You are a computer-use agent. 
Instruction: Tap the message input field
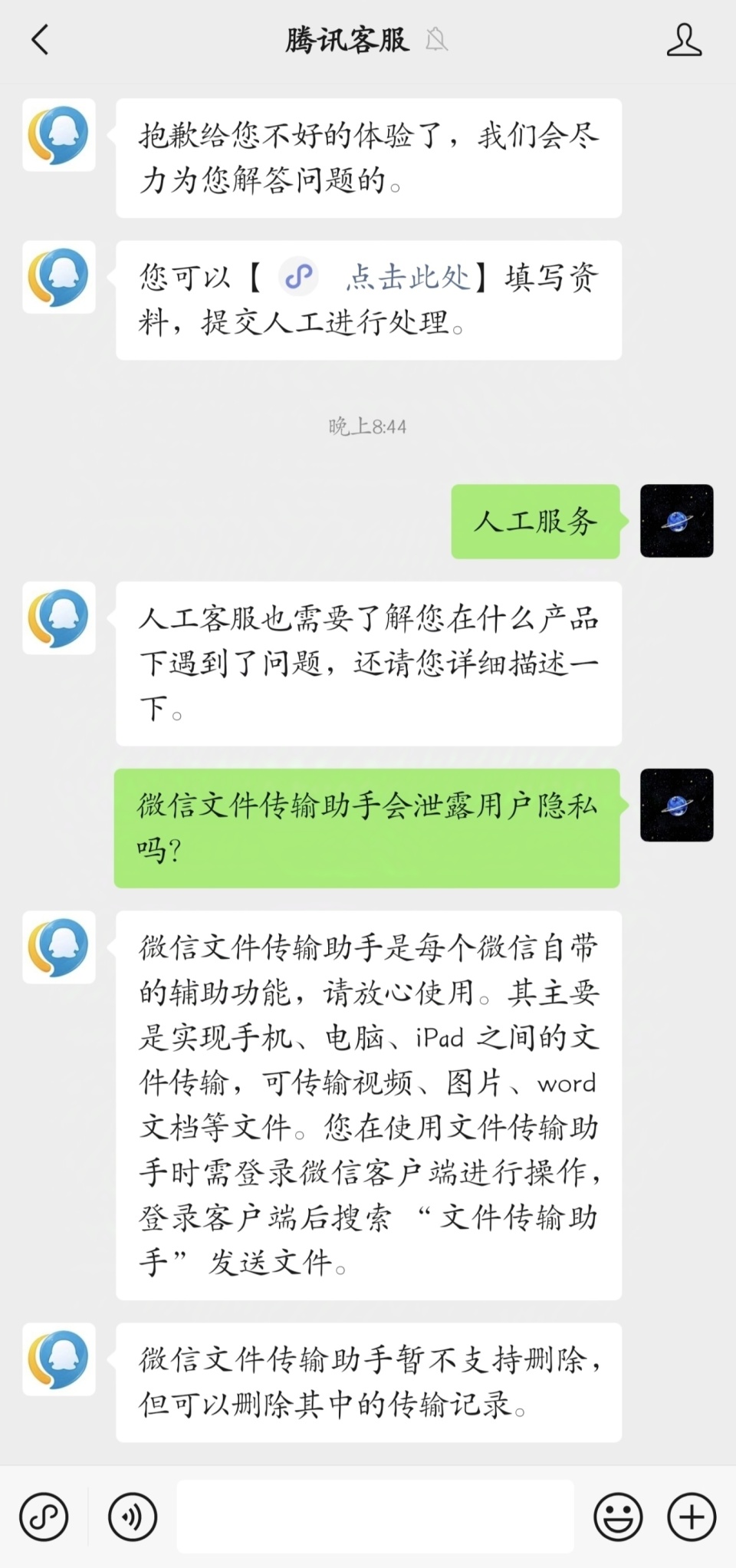[374, 1517]
